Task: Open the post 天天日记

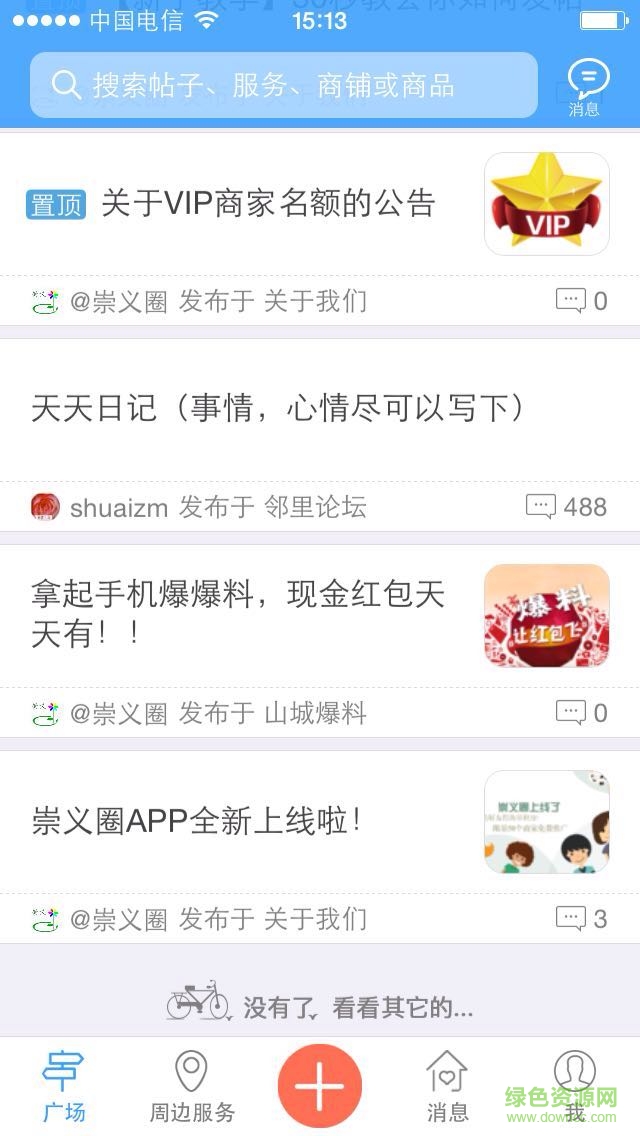Action: pyautogui.click(x=278, y=408)
